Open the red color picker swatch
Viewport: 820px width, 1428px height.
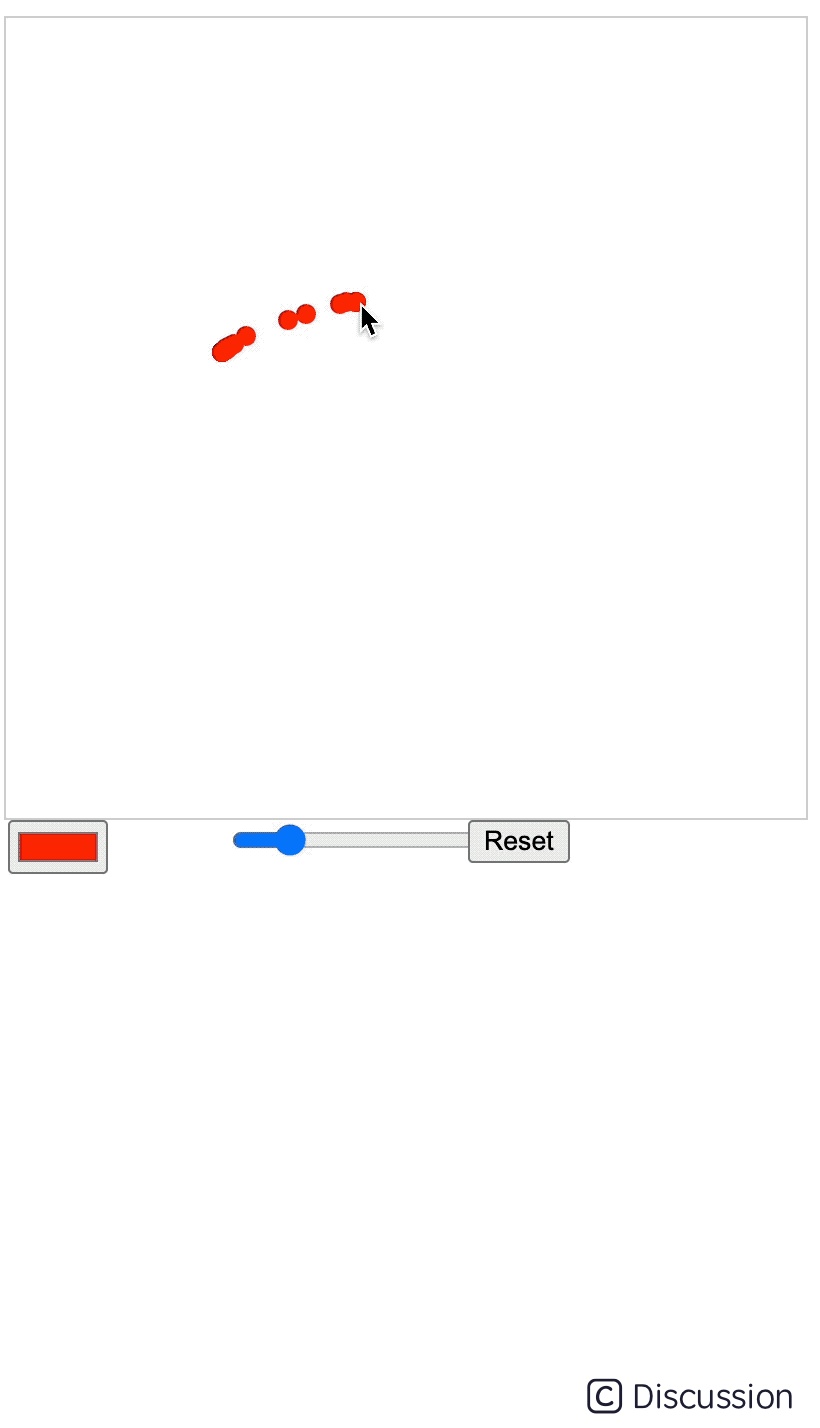pyautogui.click(x=58, y=847)
